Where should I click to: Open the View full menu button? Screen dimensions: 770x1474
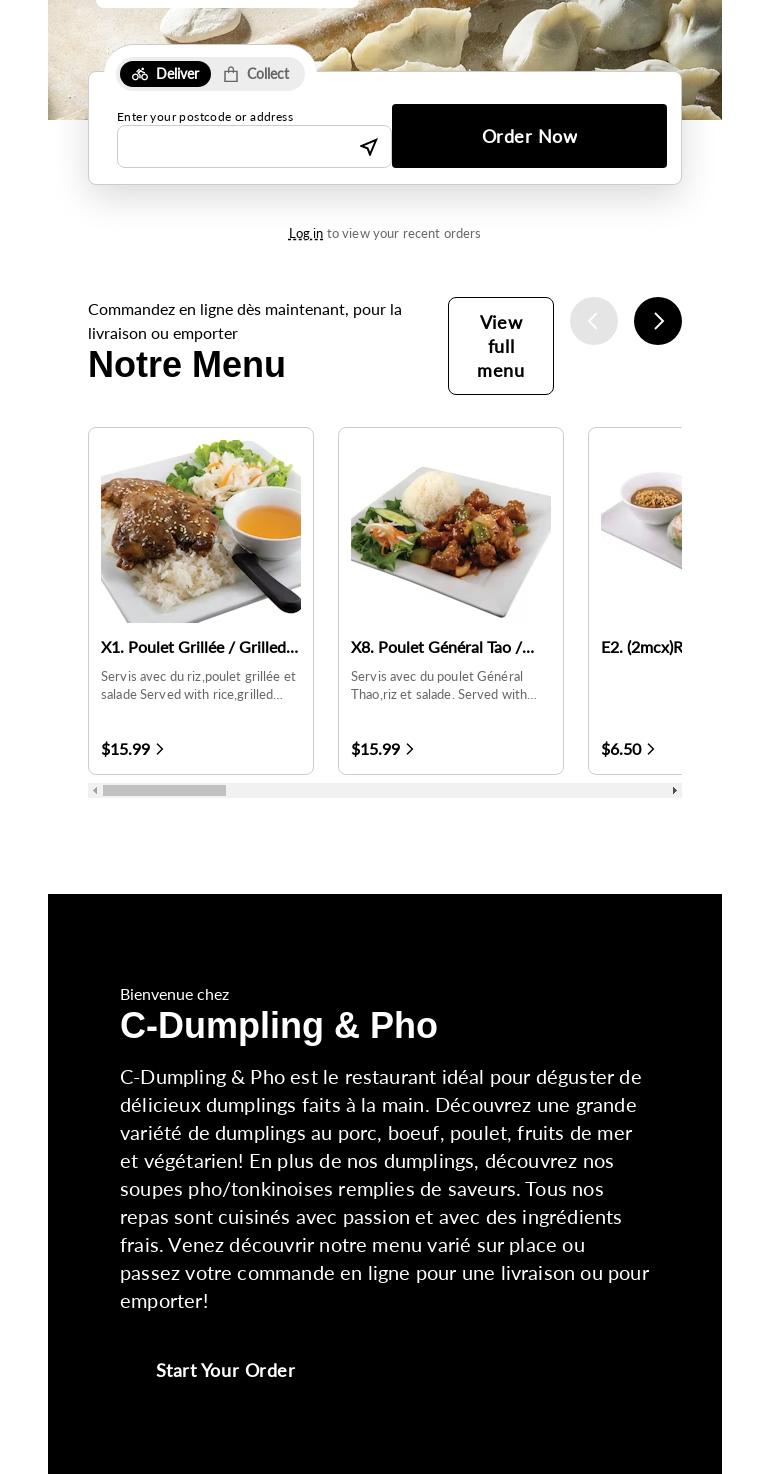(500, 346)
